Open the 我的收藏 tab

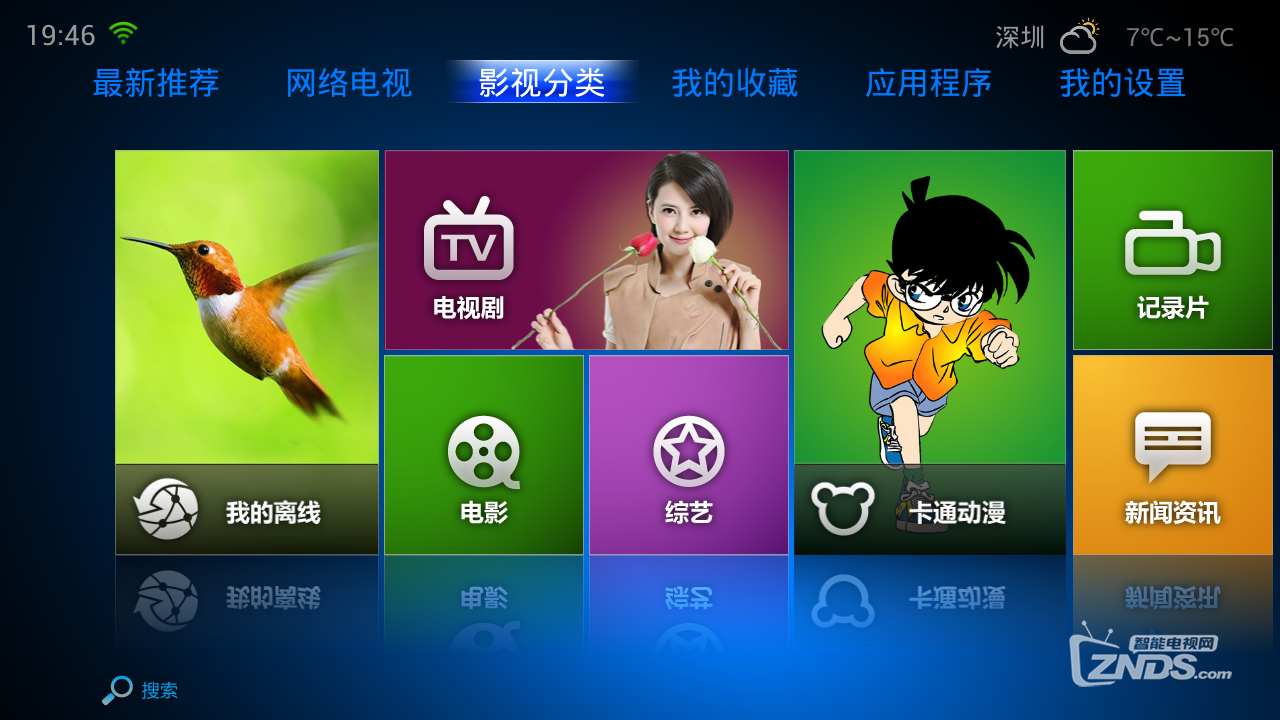735,83
